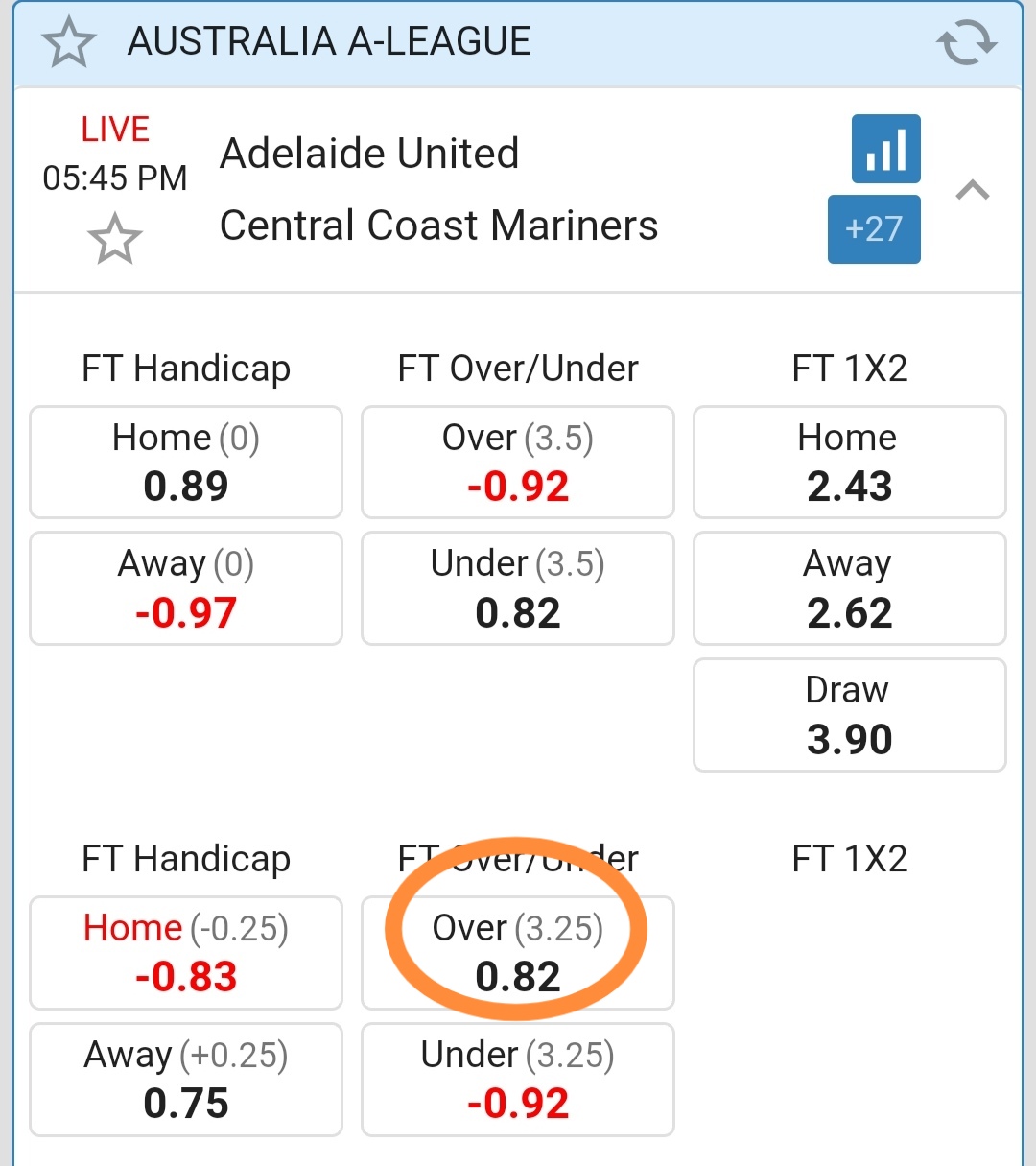Pick 1X2 Home at 2.43
Image resolution: width=1036 pixels, height=1166 pixels.
[x=849, y=463]
